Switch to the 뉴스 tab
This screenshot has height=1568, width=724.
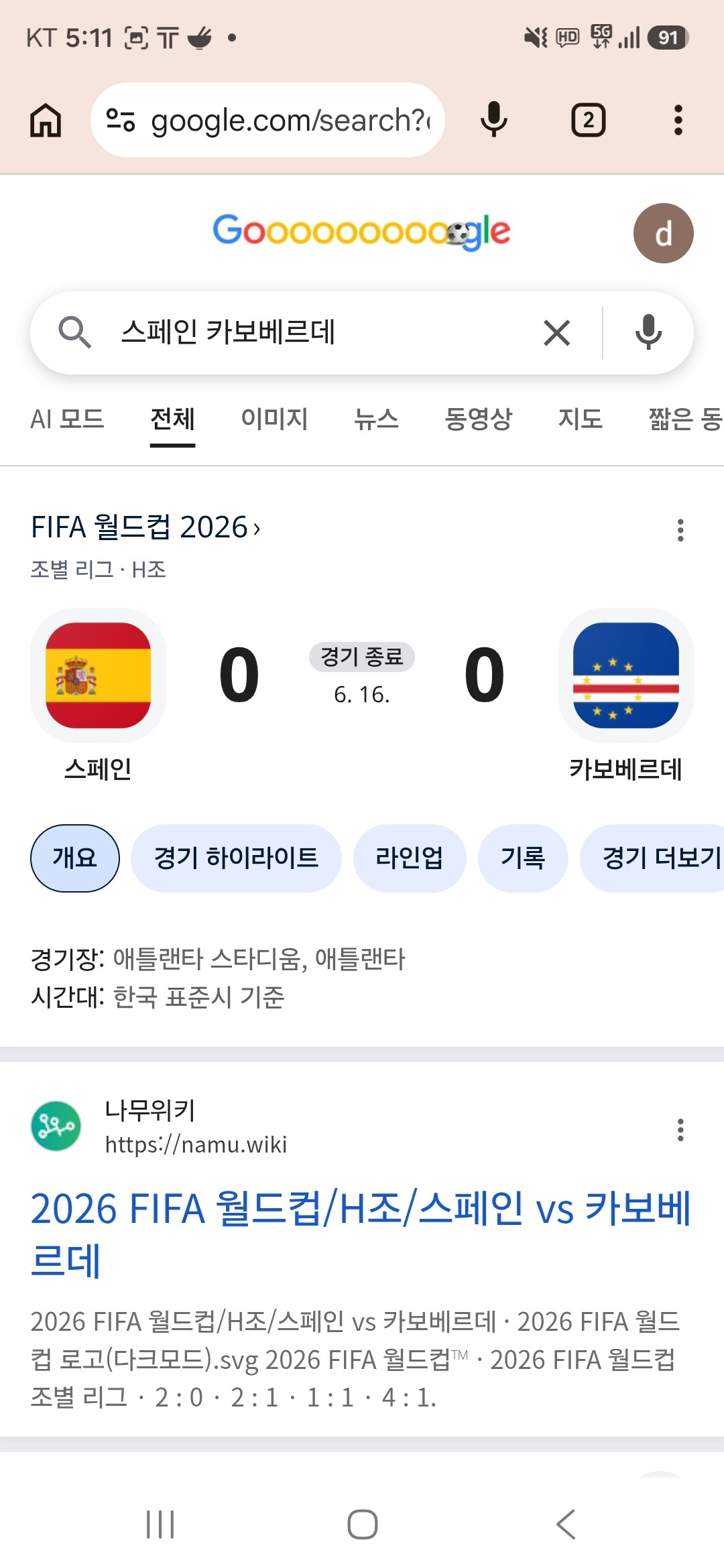tap(376, 419)
